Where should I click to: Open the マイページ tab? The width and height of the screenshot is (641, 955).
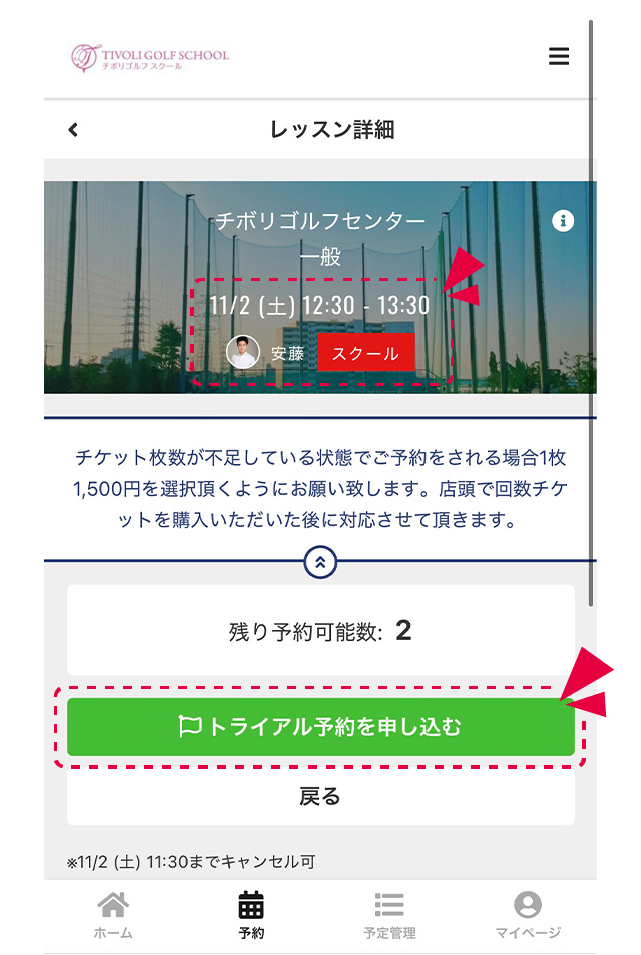(x=527, y=915)
